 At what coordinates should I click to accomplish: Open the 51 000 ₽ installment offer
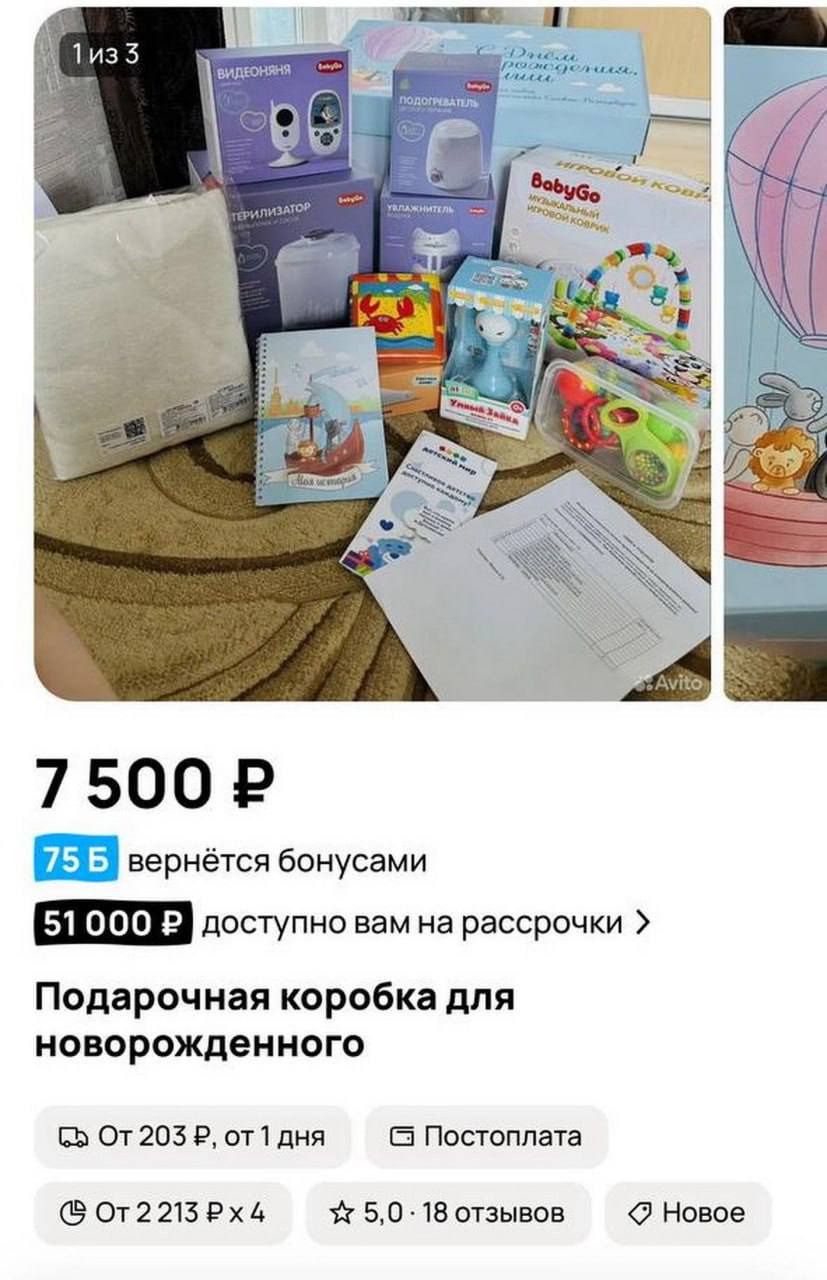coord(342,923)
